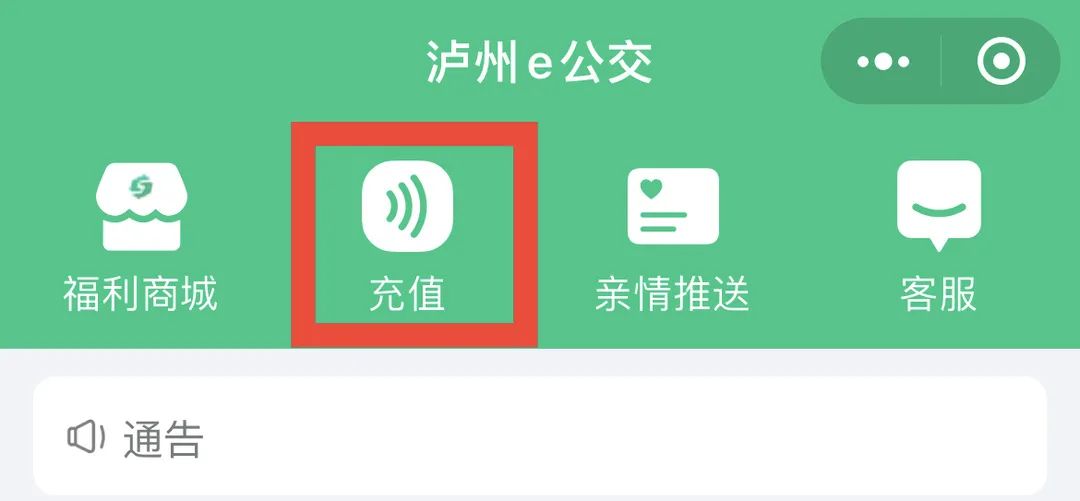The image size is (1080, 501).
Task: Close the mini program with circle button
Action: click(x=1001, y=62)
